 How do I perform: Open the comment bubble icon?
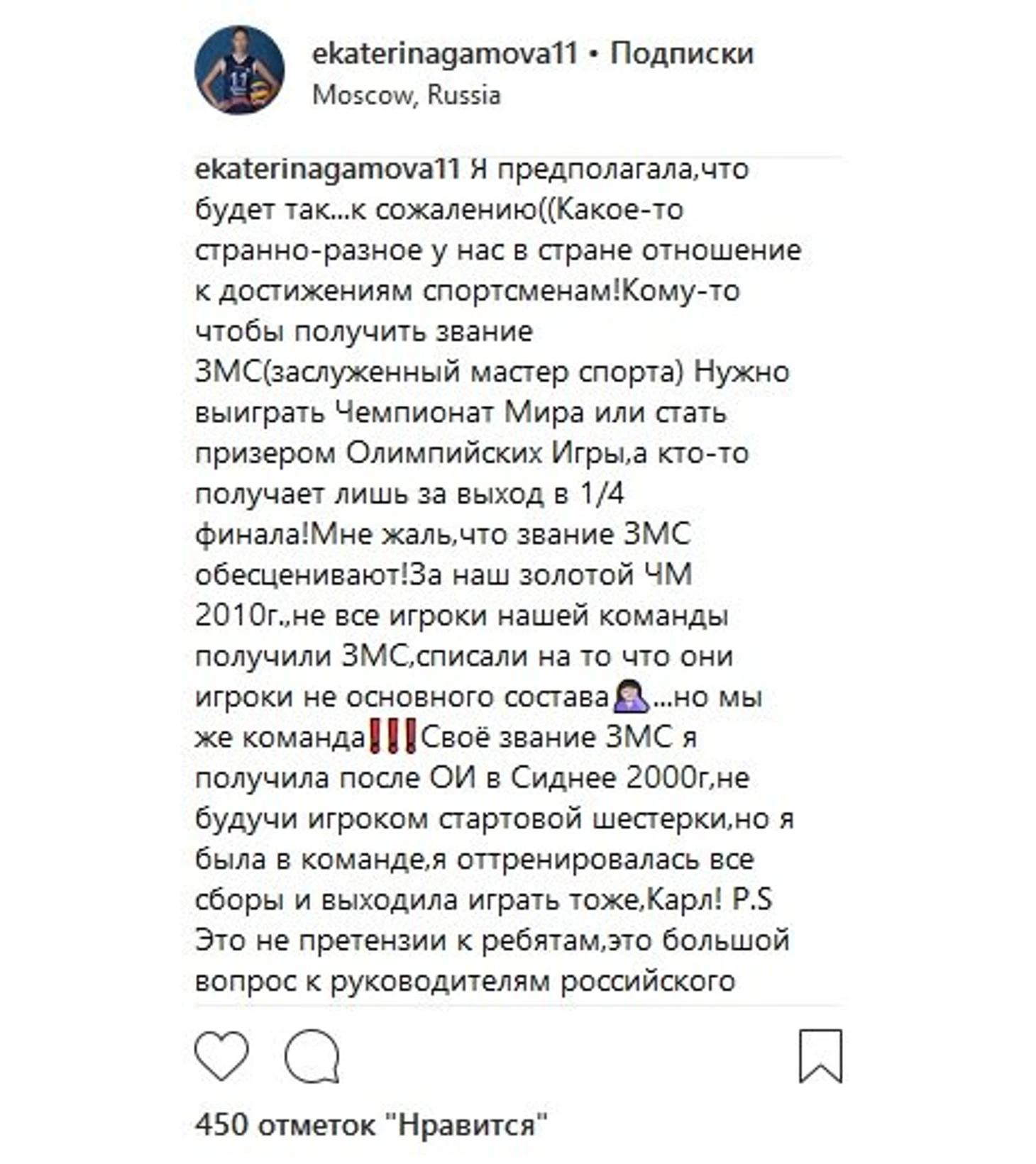(x=312, y=1055)
